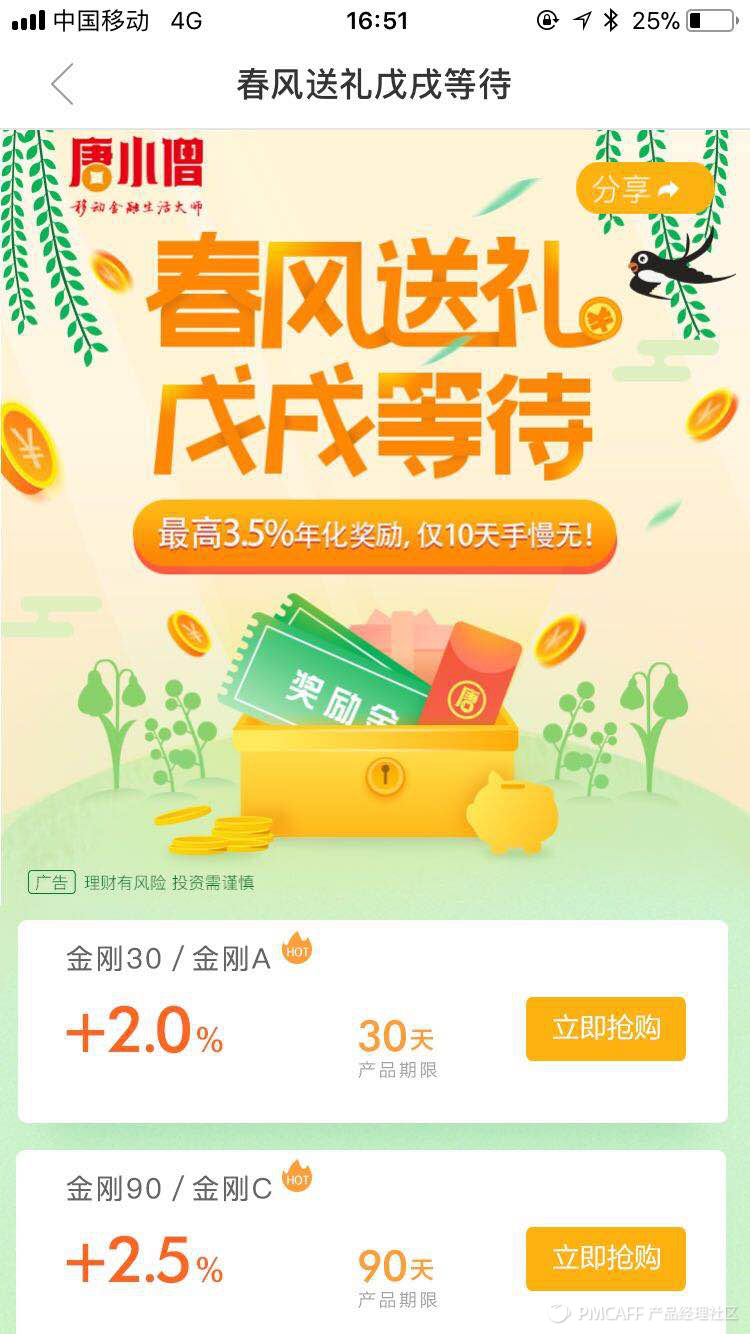
Task: Tap 立即抢购 for 金刚30 / 金刚A
Action: 605,1028
